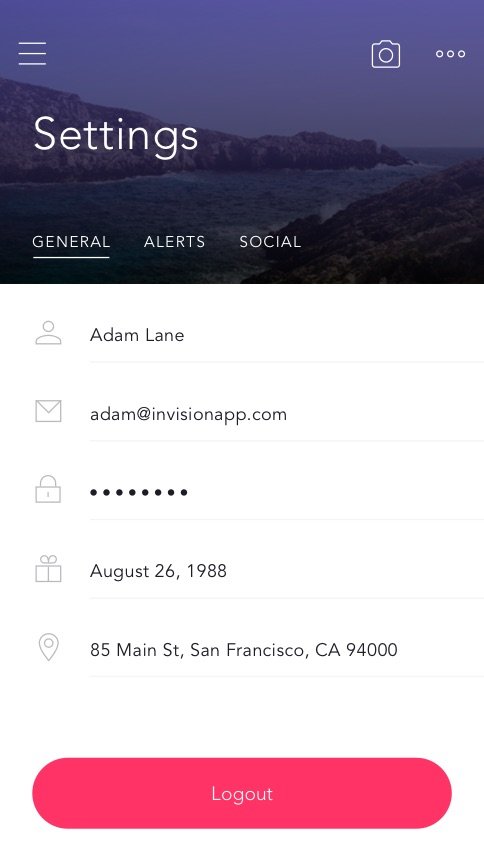Select the General tab
Viewport: 484px width, 861px height.
tap(71, 242)
